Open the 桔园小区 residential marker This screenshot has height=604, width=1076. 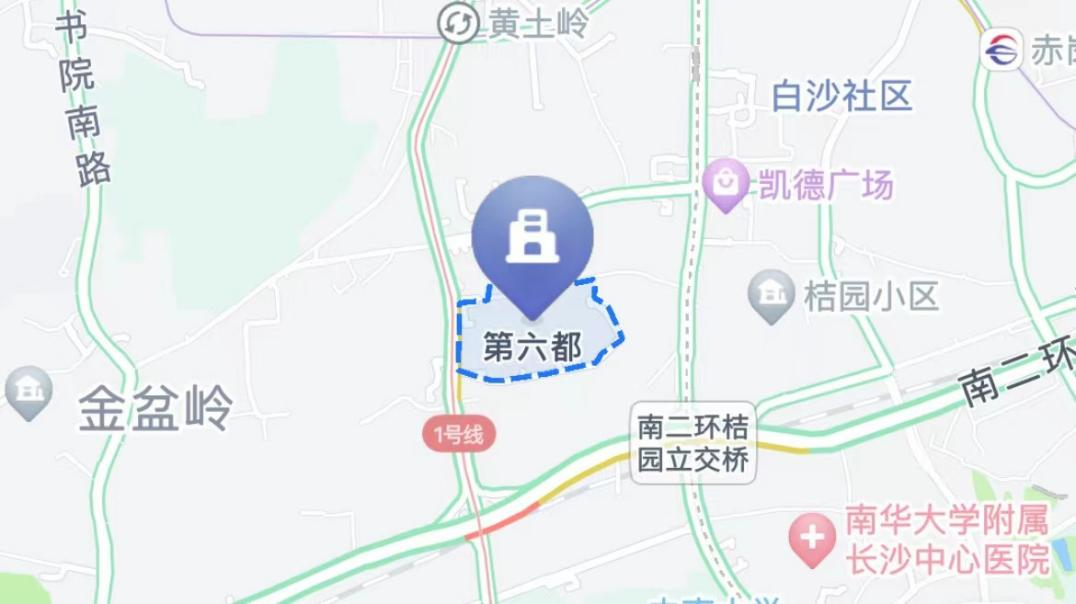coord(771,295)
